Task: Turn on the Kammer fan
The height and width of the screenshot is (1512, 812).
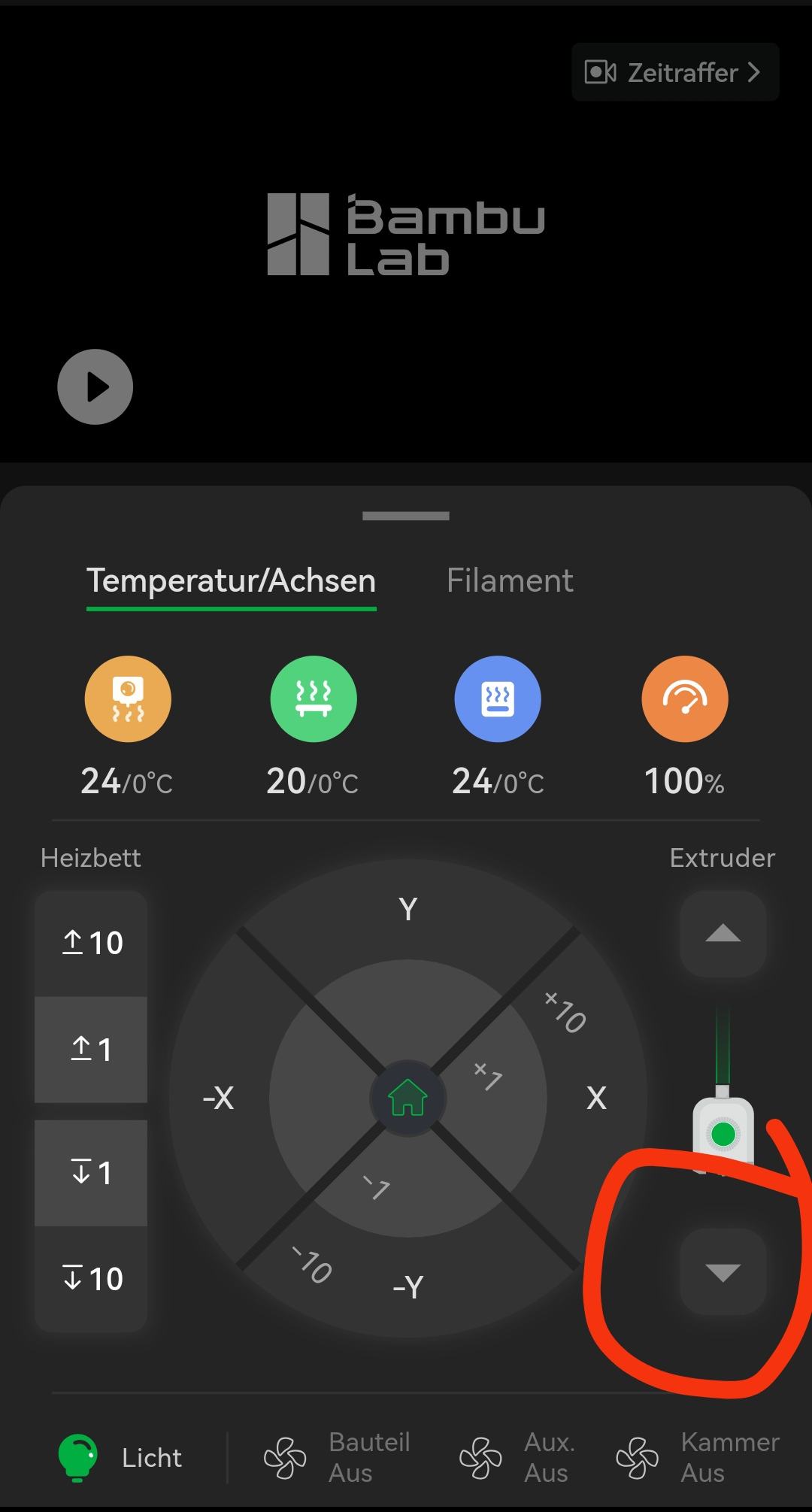Action: [x=698, y=1457]
